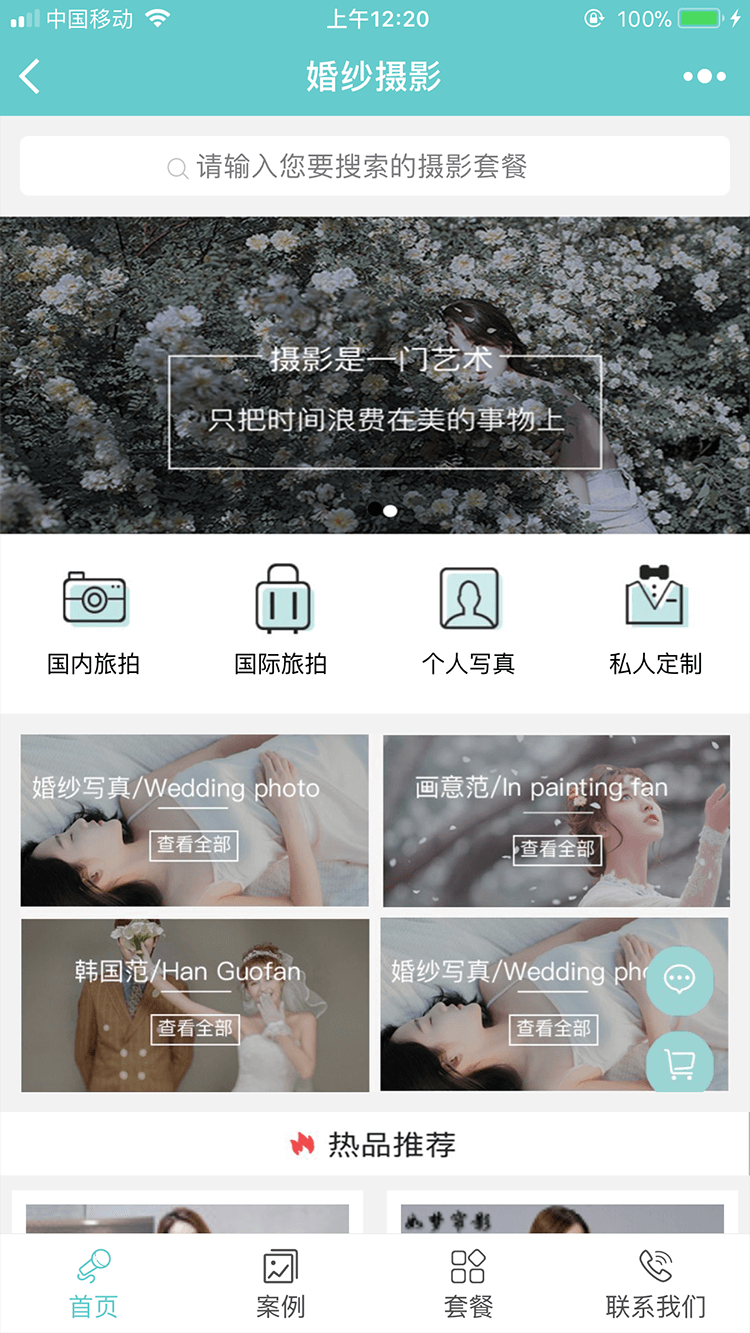750x1333 pixels.
Task: Switch to the 案例 tab
Action: (281, 1284)
